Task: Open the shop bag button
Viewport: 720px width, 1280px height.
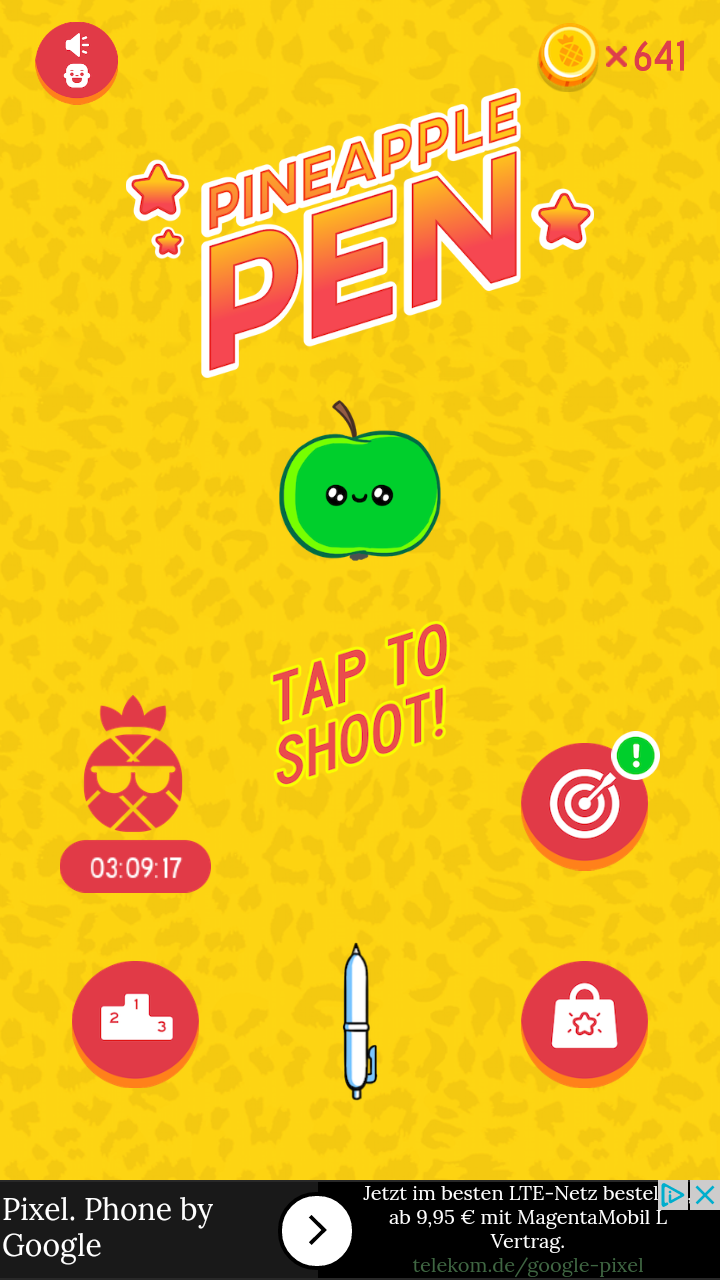Action: [x=584, y=1020]
